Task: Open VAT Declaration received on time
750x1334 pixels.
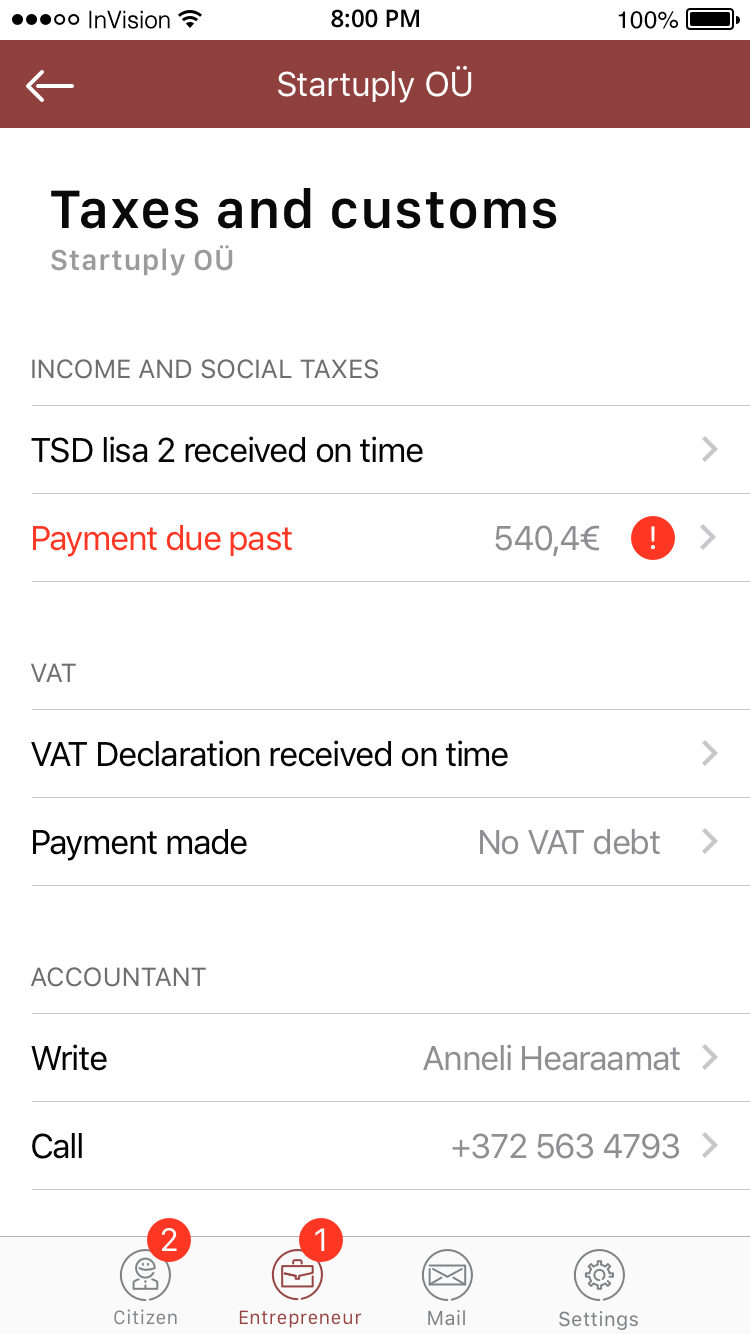Action: [x=391, y=754]
